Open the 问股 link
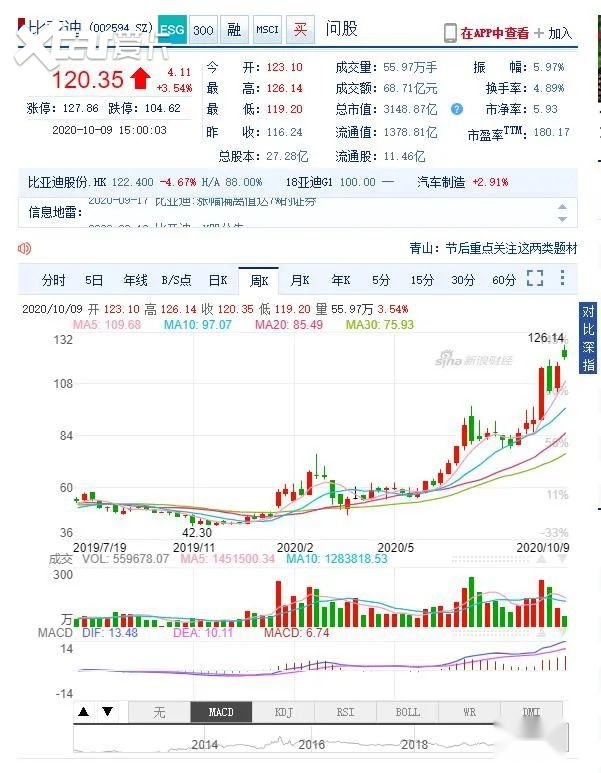The width and height of the screenshot is (601, 773). [342, 29]
